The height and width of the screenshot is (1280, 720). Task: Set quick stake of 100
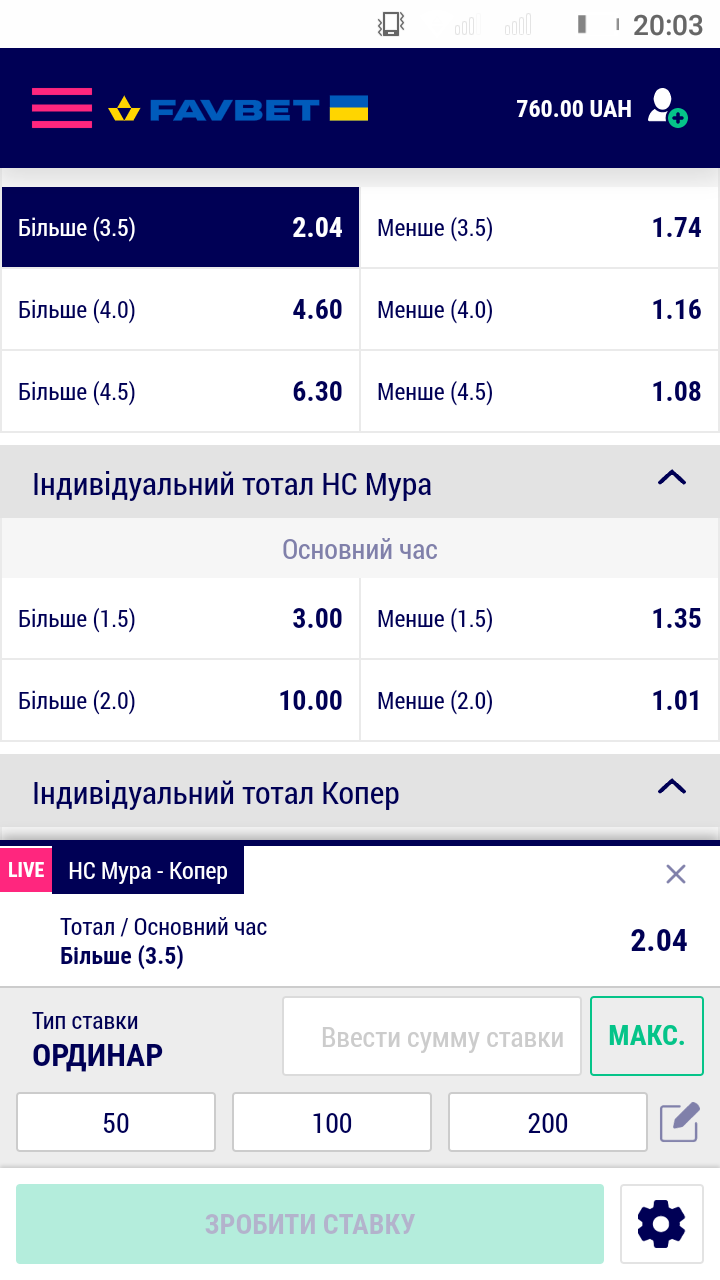(x=332, y=1123)
